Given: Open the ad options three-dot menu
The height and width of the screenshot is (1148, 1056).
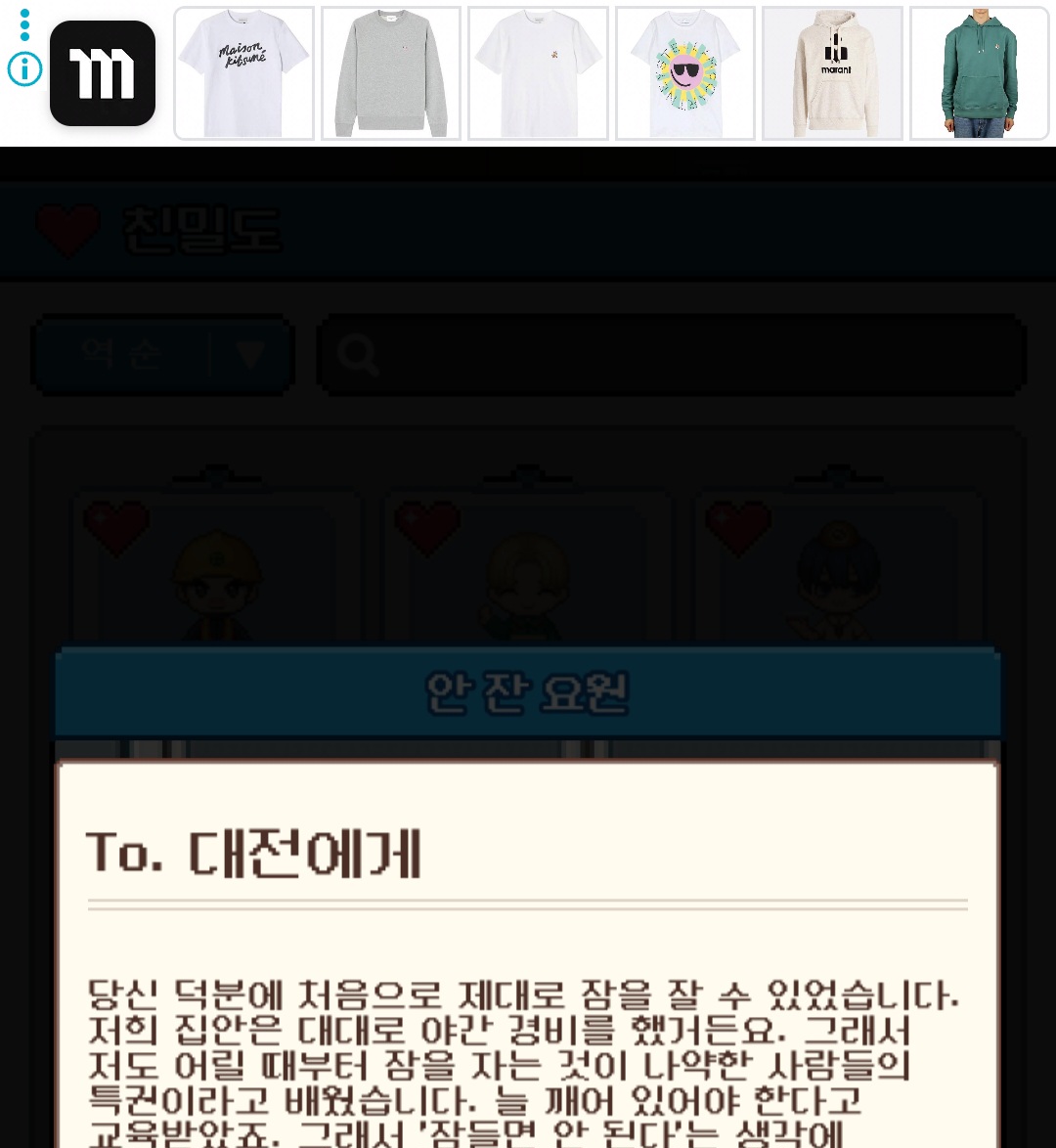Looking at the screenshot, I should [24, 24].
